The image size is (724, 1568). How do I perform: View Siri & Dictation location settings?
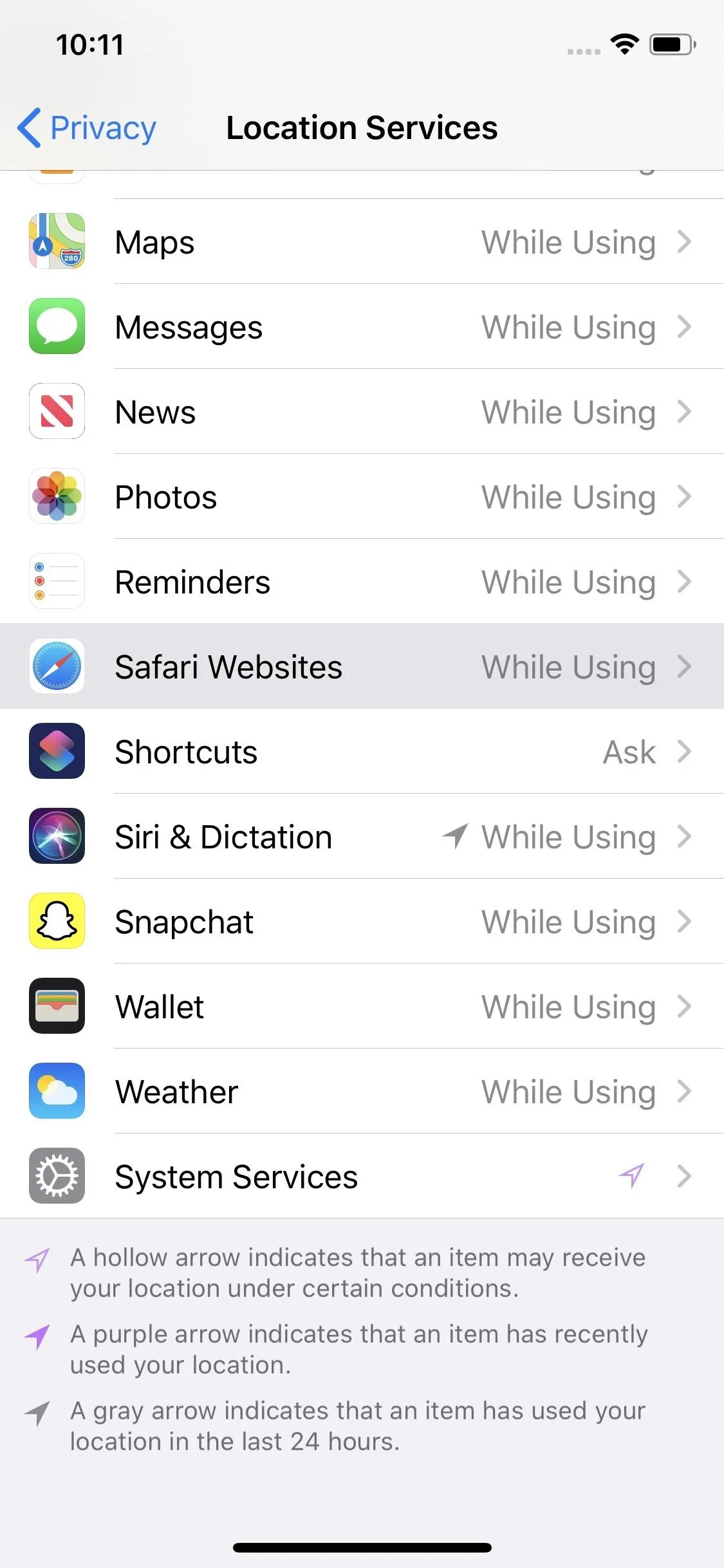click(362, 836)
